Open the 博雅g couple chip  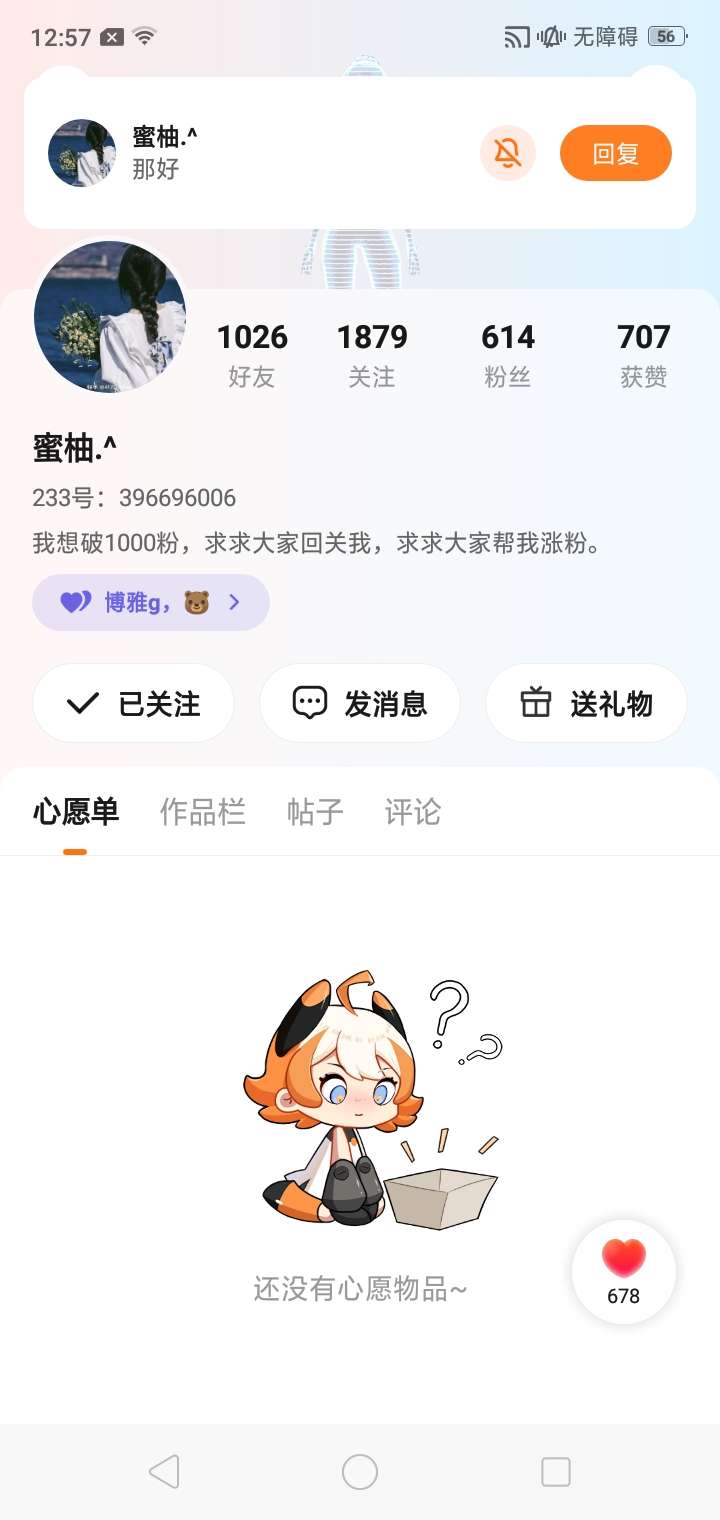(151, 602)
